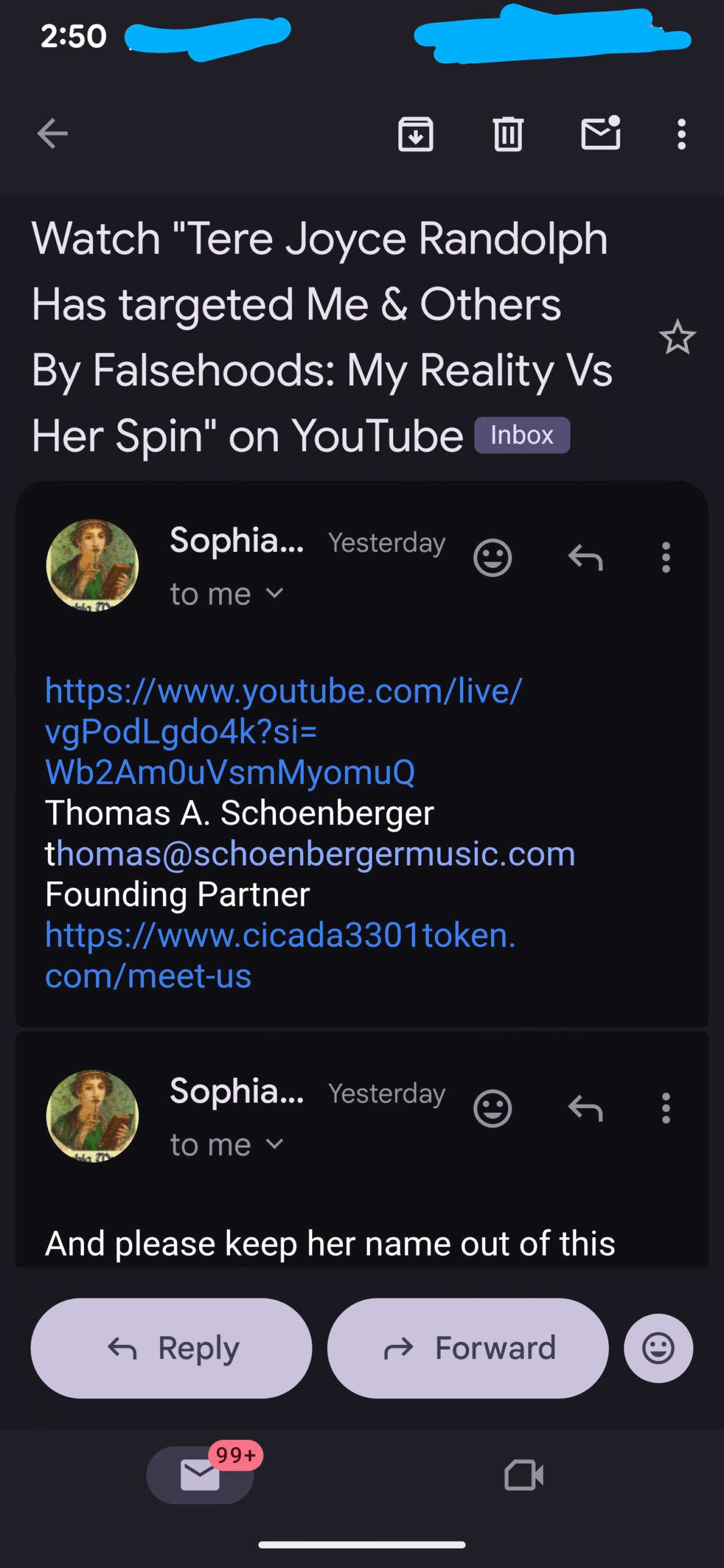Open the cicada3301token.com meet-us link
Viewport: 724px width, 1568px height.
279,955
